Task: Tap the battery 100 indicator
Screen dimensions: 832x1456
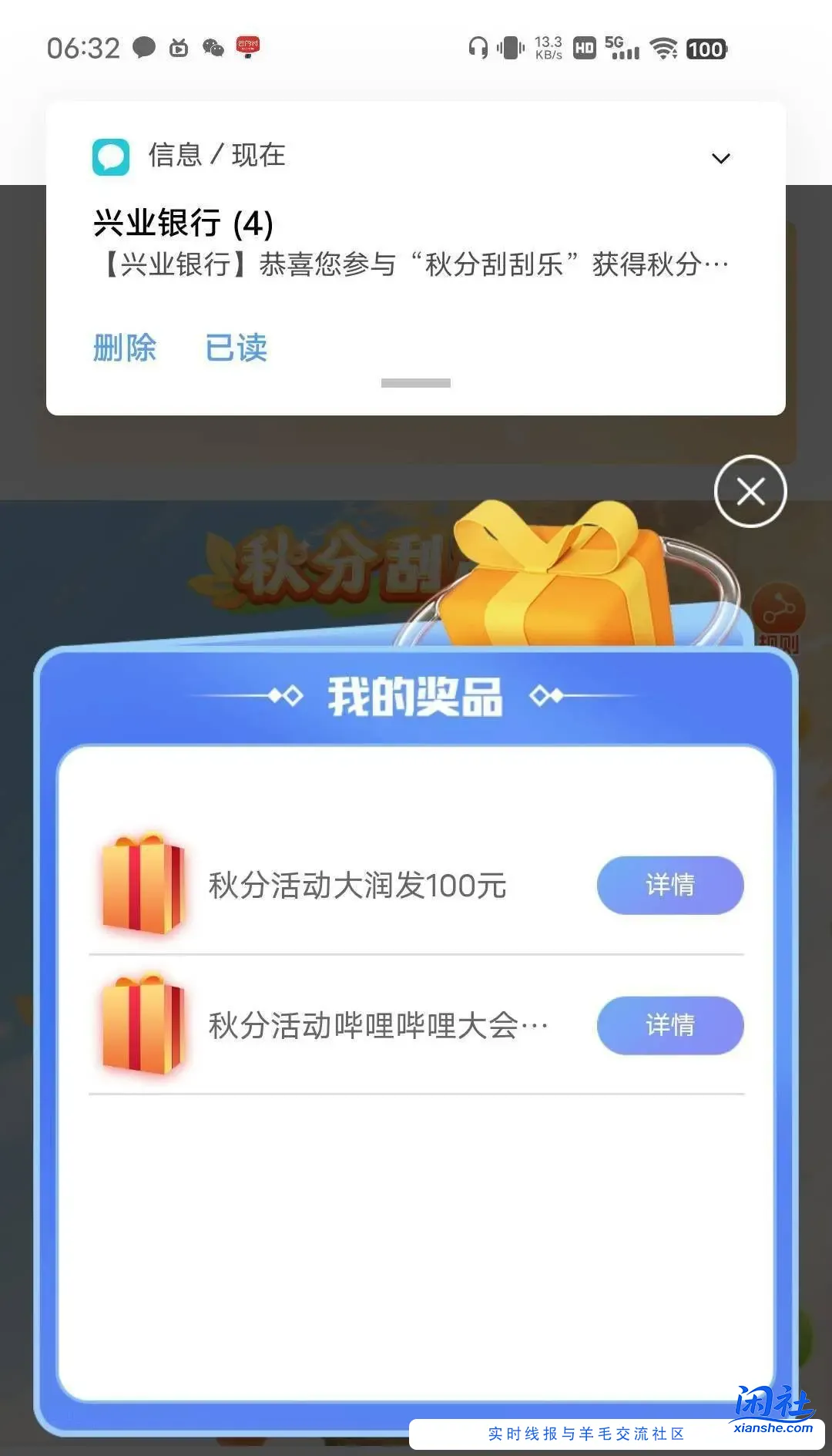Action: tap(705, 48)
